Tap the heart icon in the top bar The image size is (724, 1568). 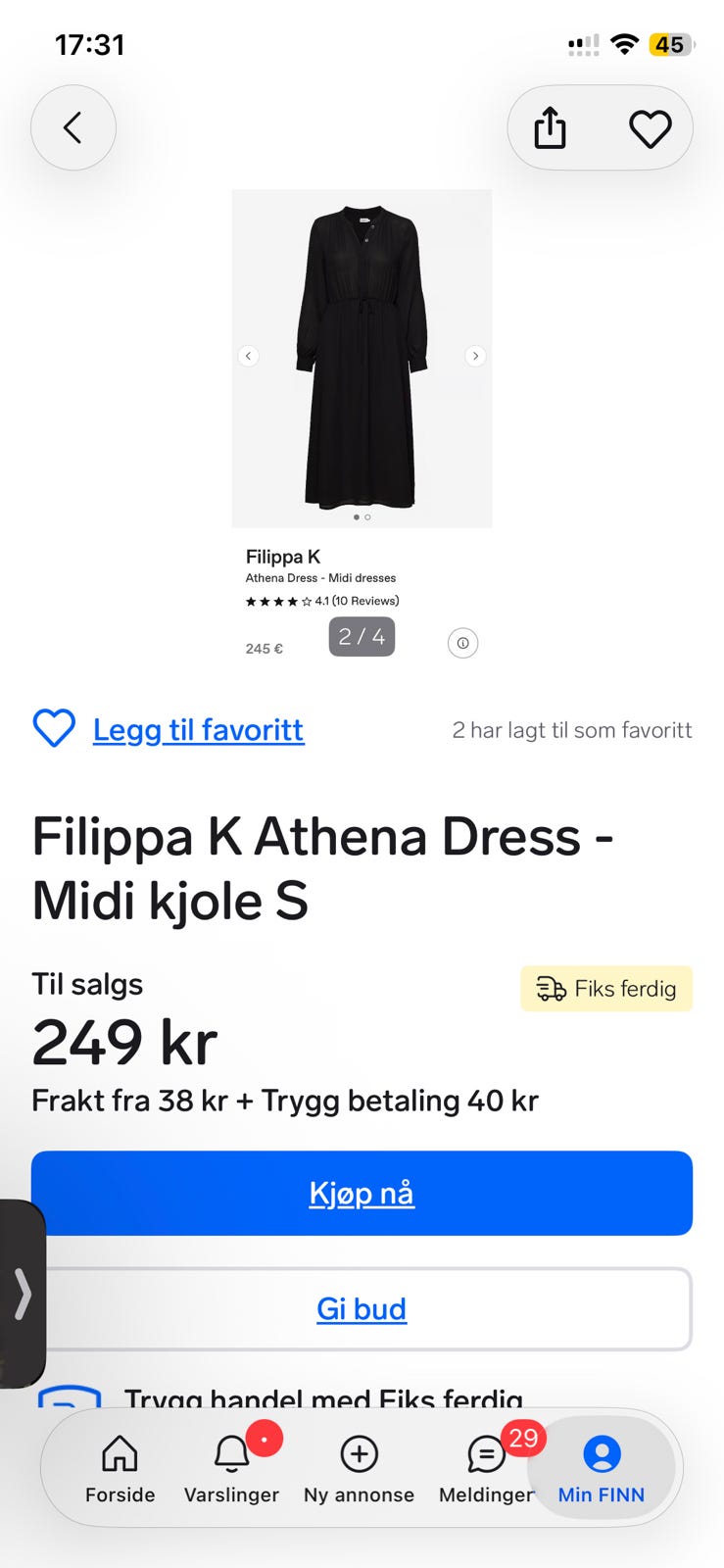pos(650,128)
